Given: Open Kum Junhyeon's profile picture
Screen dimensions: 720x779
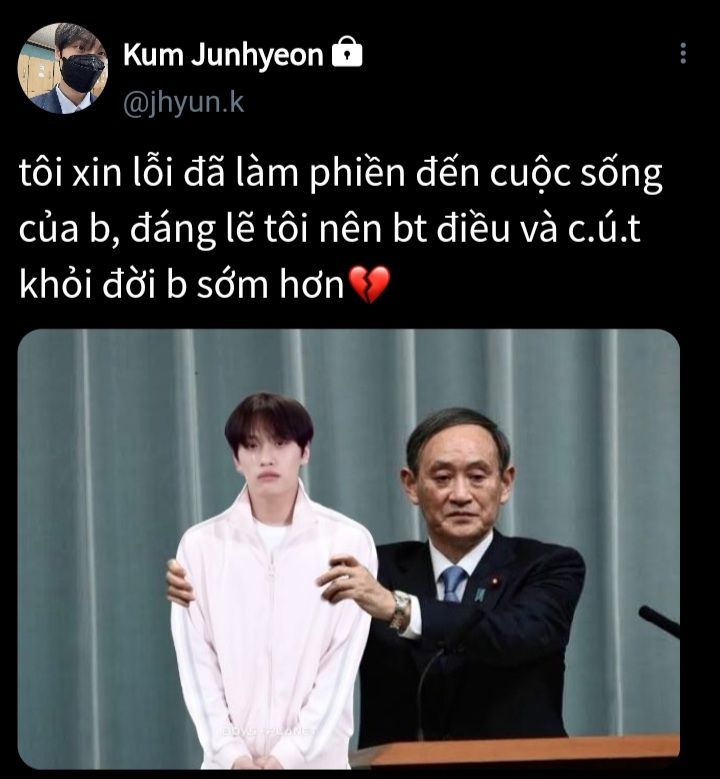Looking at the screenshot, I should [x=62, y=68].
